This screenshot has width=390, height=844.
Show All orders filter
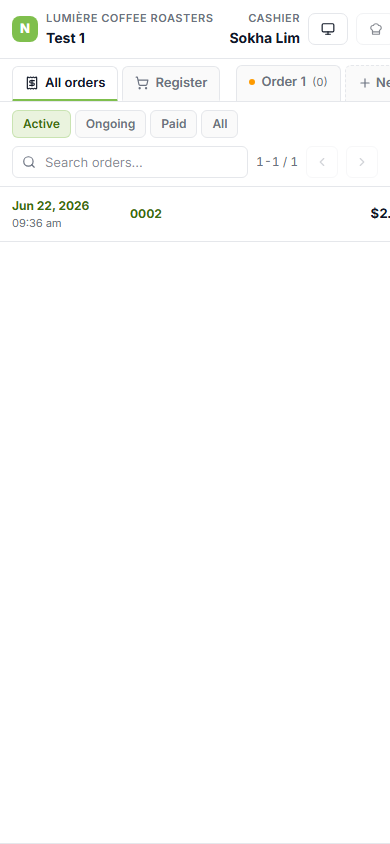click(x=219, y=124)
